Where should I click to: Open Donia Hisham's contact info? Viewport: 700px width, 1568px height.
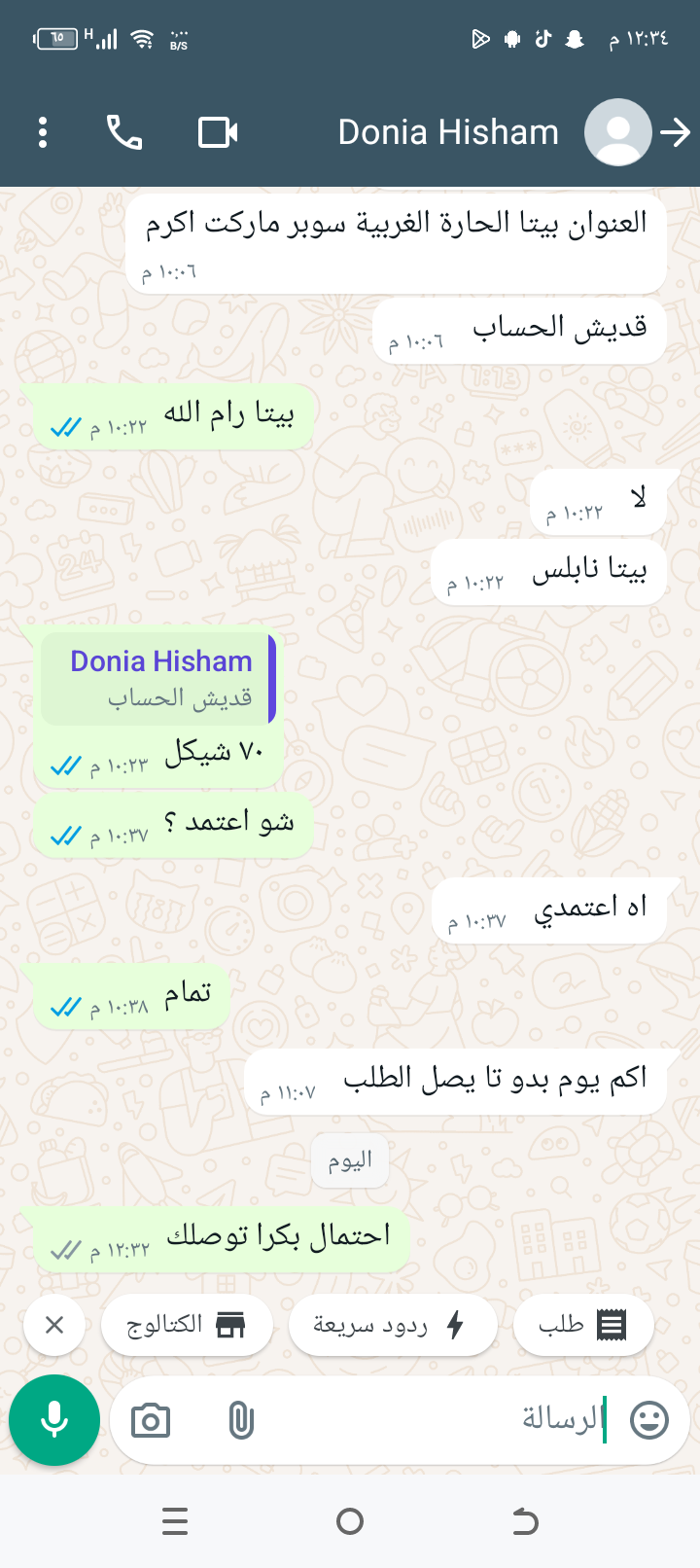(448, 132)
